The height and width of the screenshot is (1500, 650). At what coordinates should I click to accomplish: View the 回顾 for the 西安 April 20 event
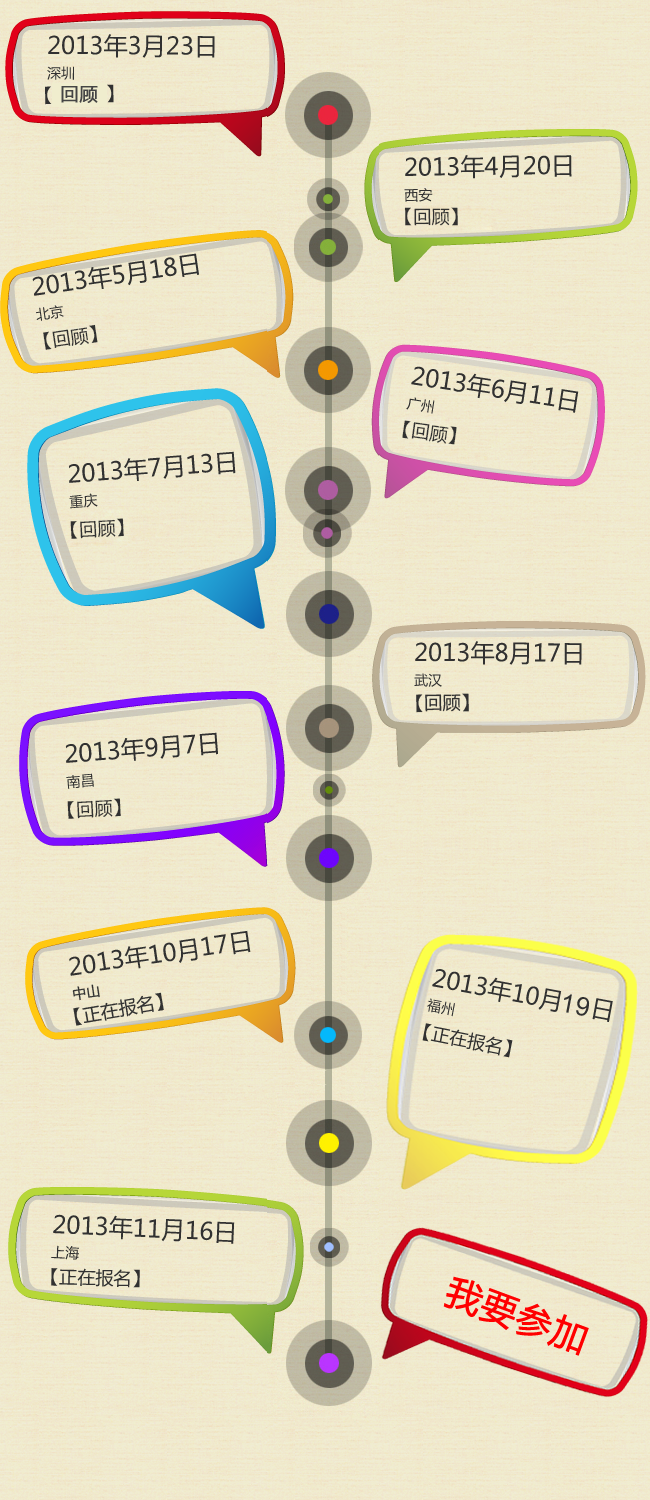(x=431, y=216)
